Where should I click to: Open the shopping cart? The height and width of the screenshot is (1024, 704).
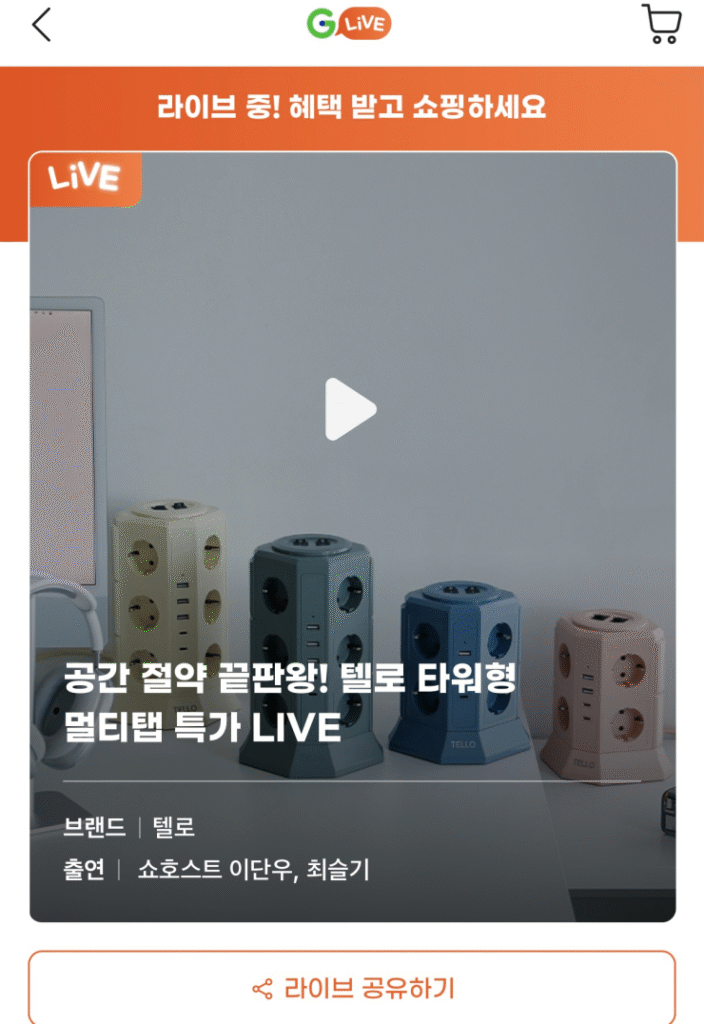661,24
